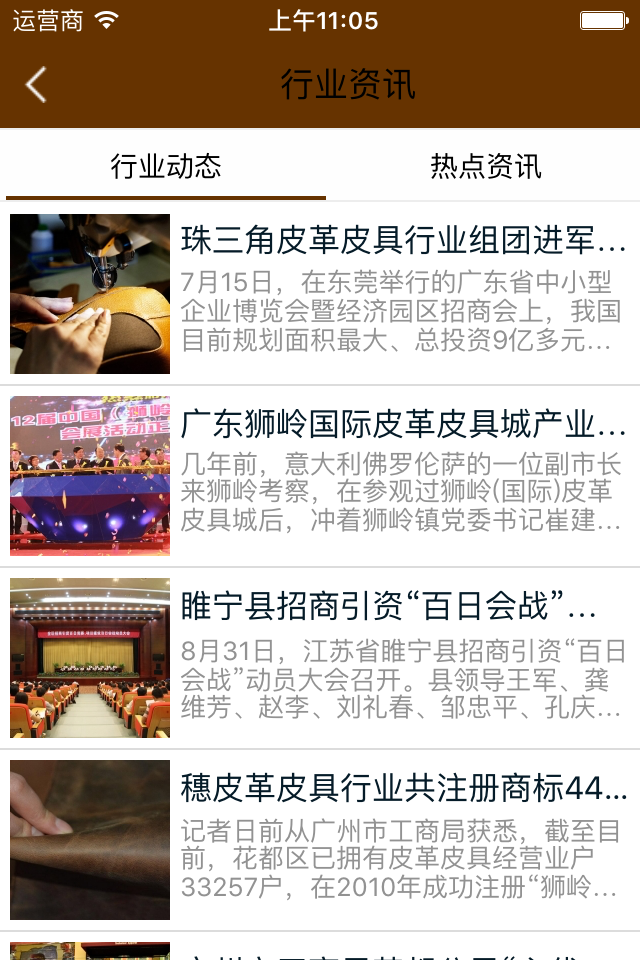The height and width of the screenshot is (960, 640).
Task: Open the news item 睢宁县招商引资"百日会战"
Action: click(x=388, y=606)
